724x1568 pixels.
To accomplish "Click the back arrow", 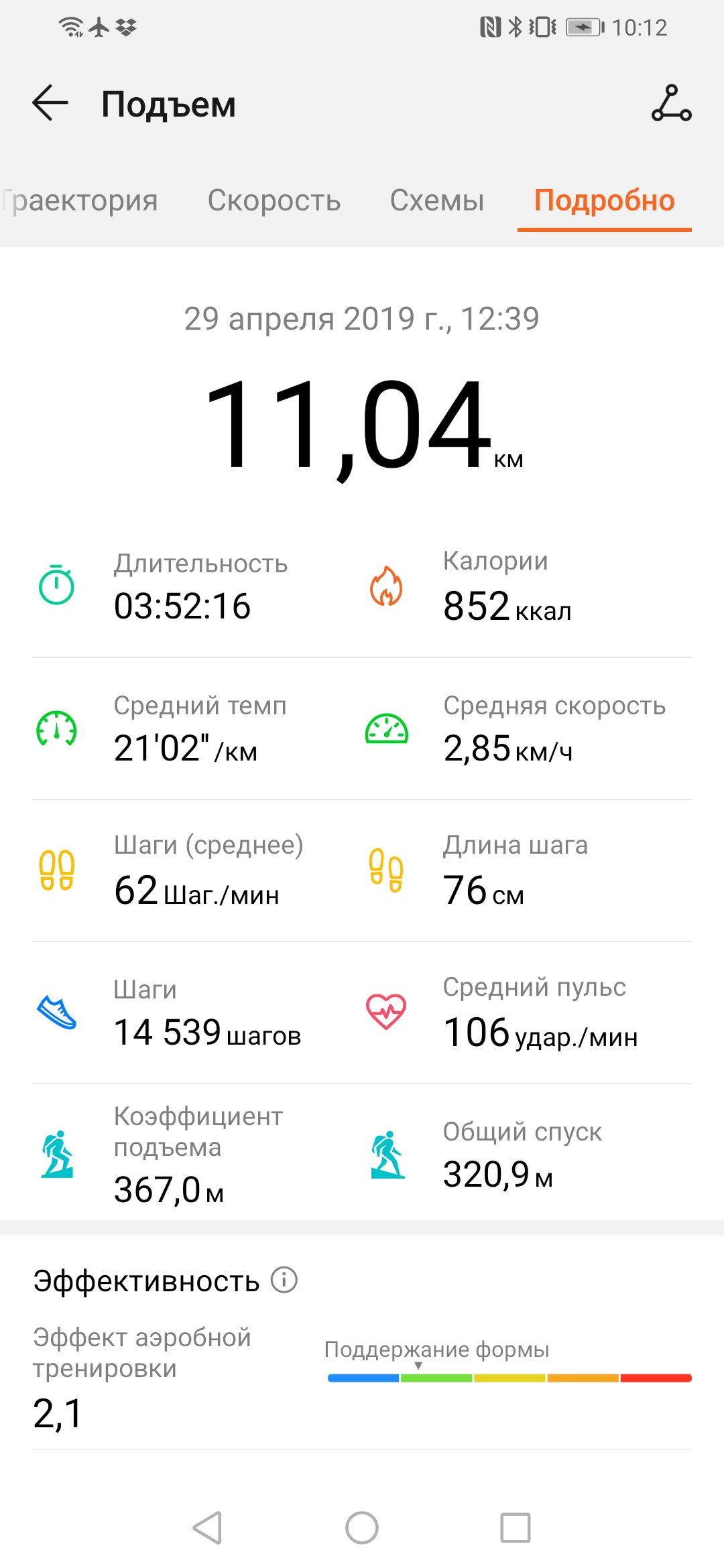I will (49, 104).
